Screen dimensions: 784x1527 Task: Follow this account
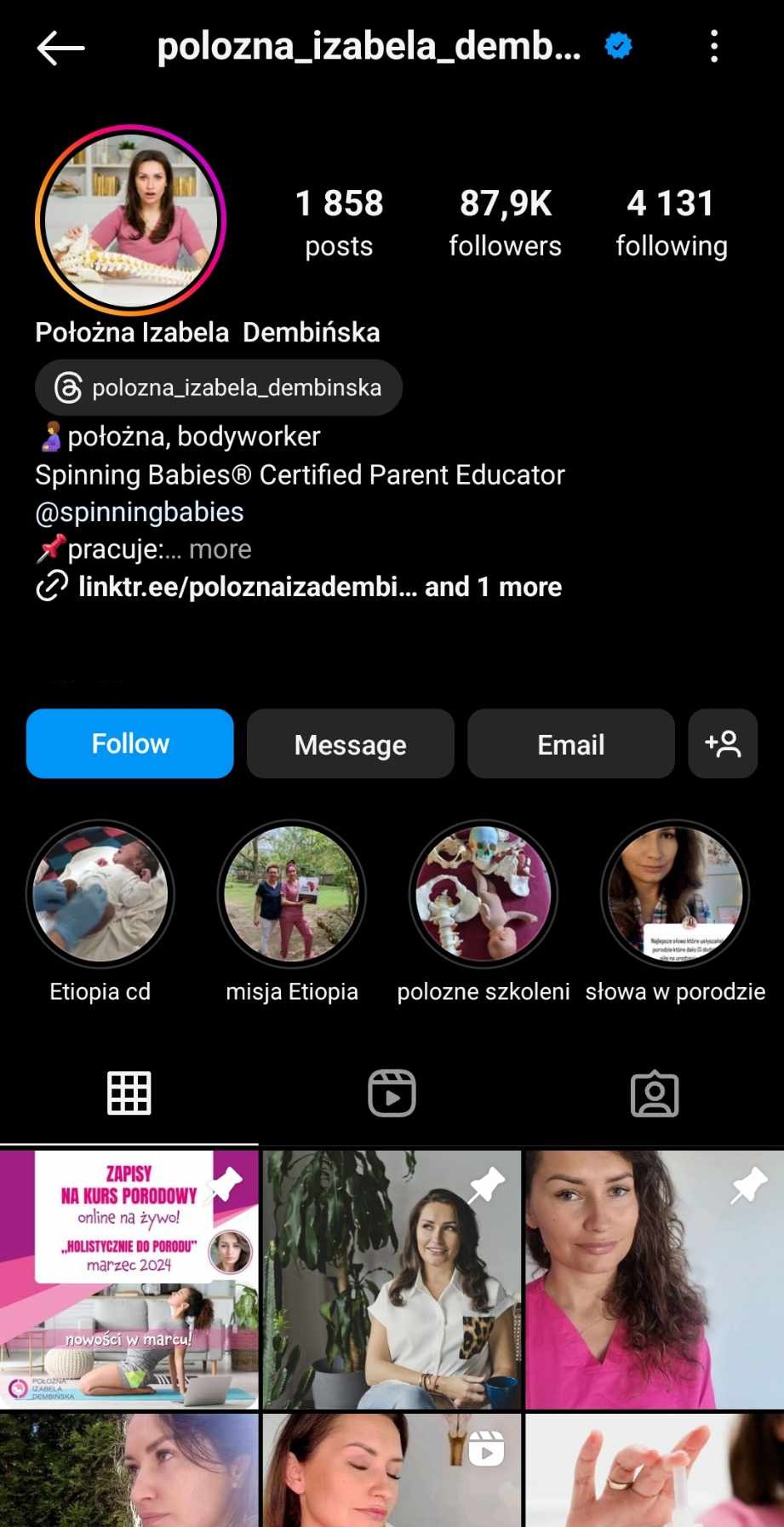pos(130,743)
